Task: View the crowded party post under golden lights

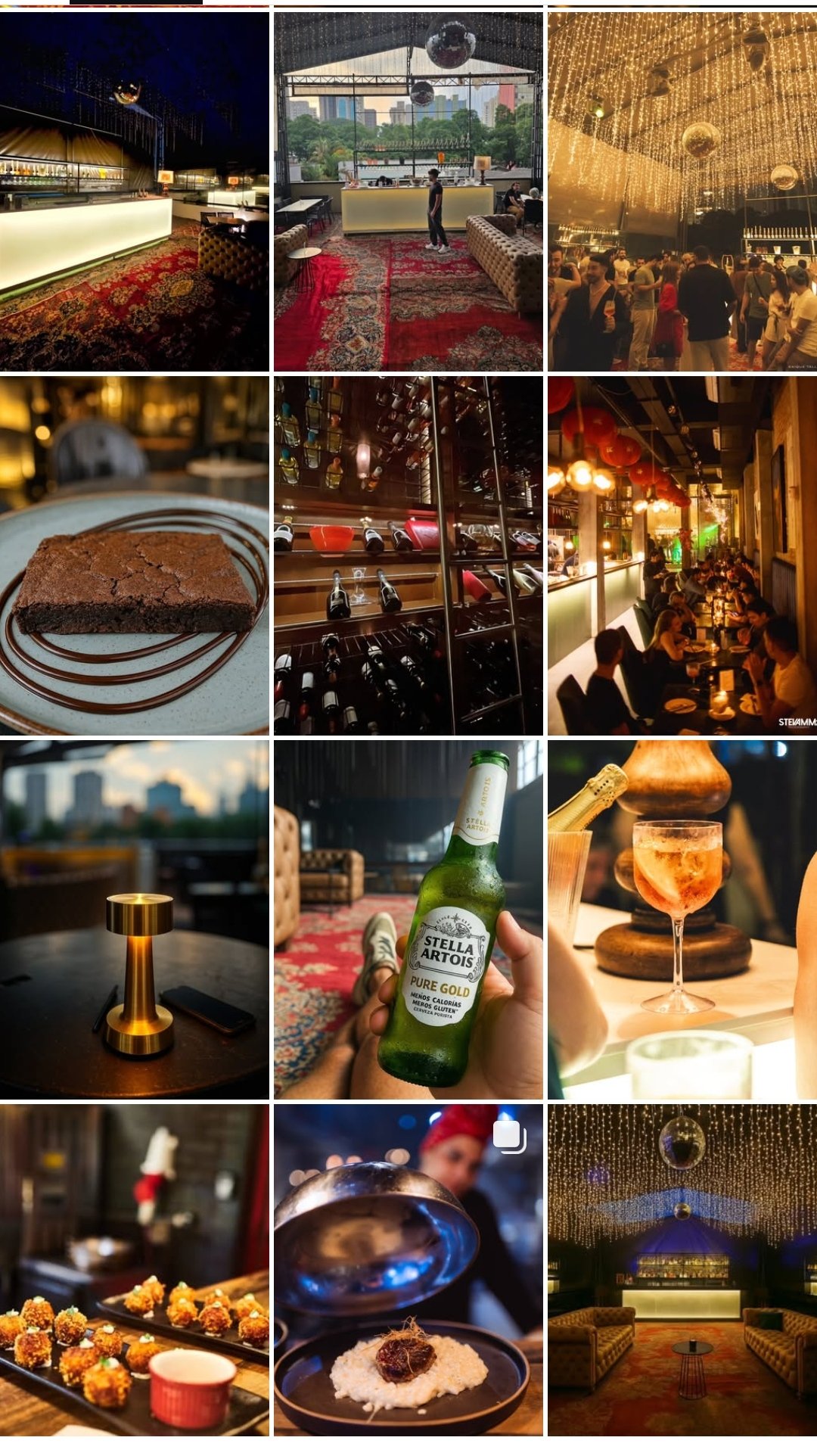Action: [682, 191]
